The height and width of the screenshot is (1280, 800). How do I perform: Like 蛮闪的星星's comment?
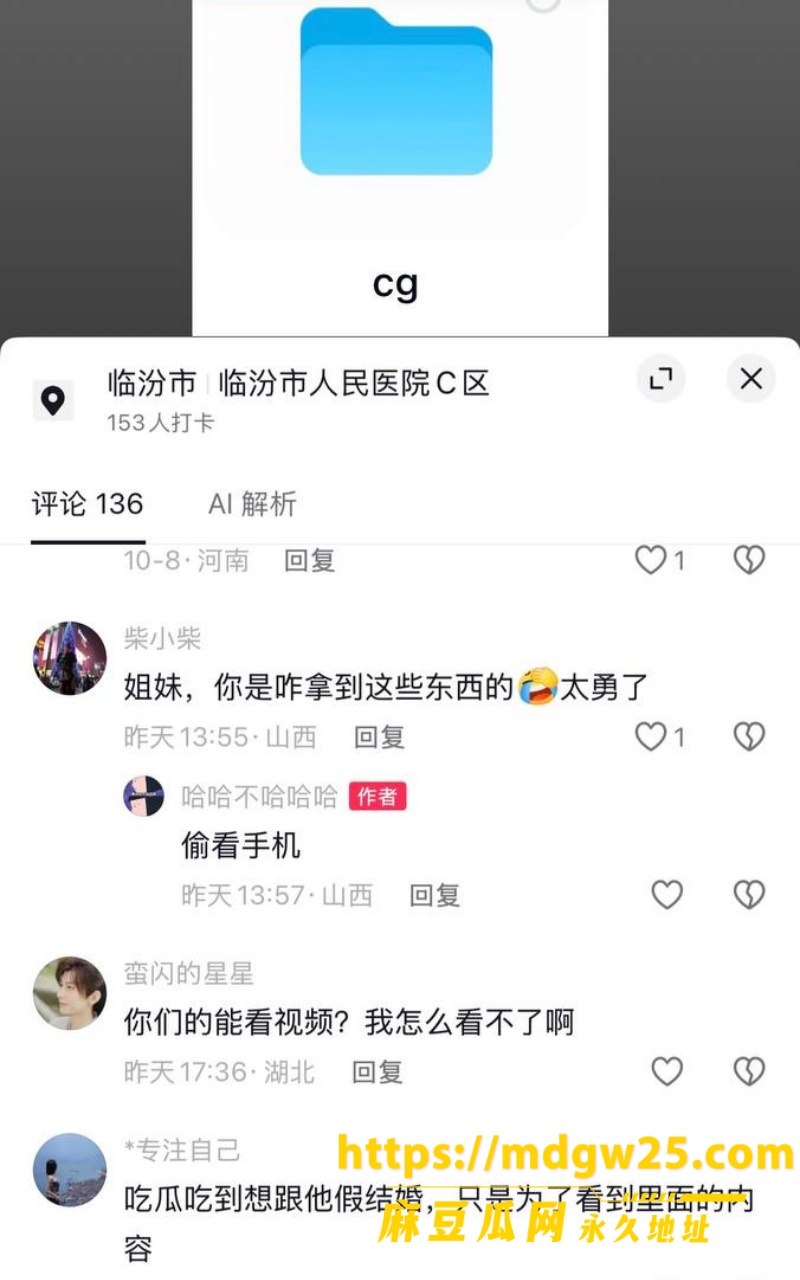[667, 1071]
